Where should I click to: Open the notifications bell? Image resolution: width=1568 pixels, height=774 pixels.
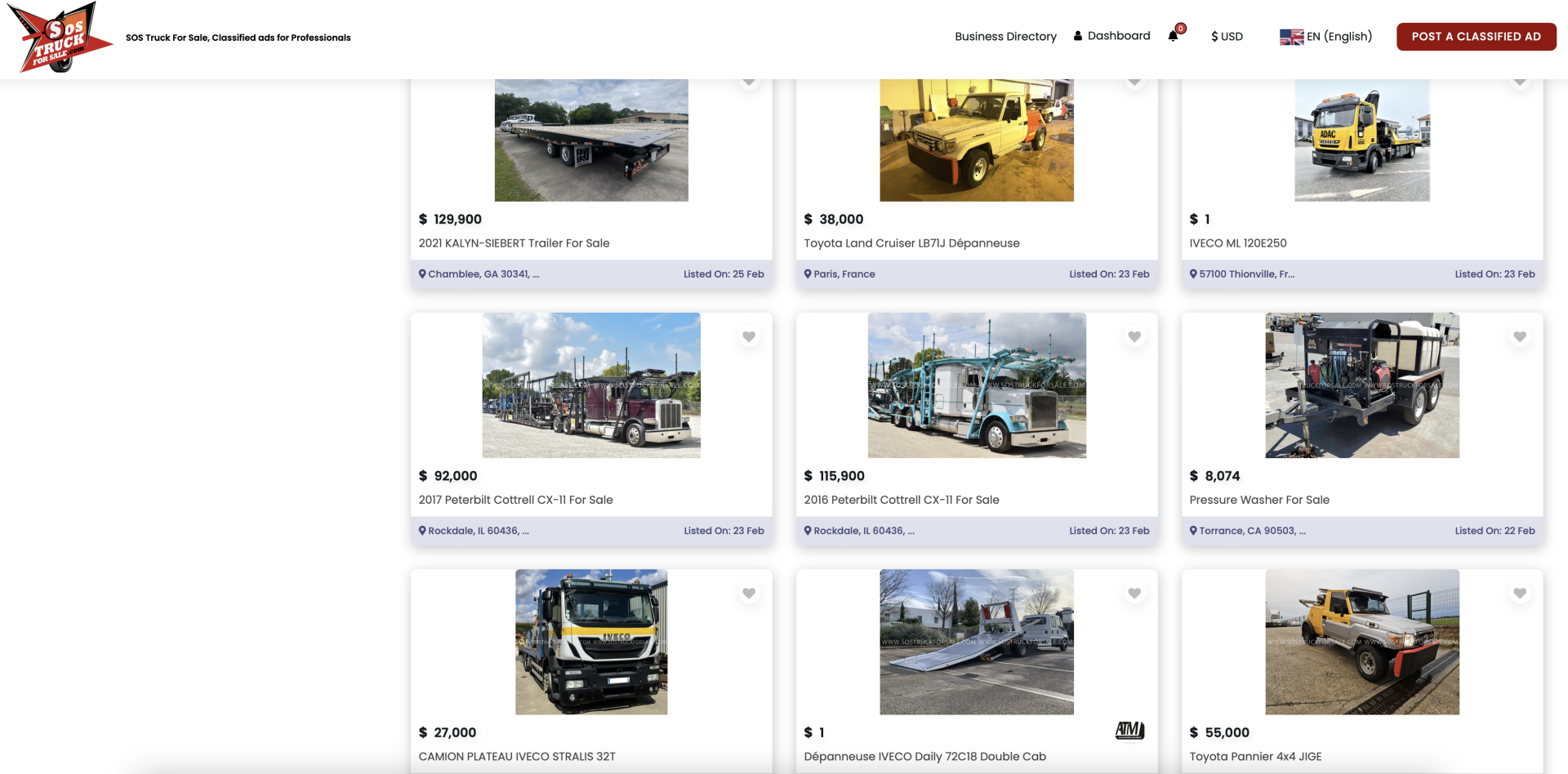[1174, 36]
